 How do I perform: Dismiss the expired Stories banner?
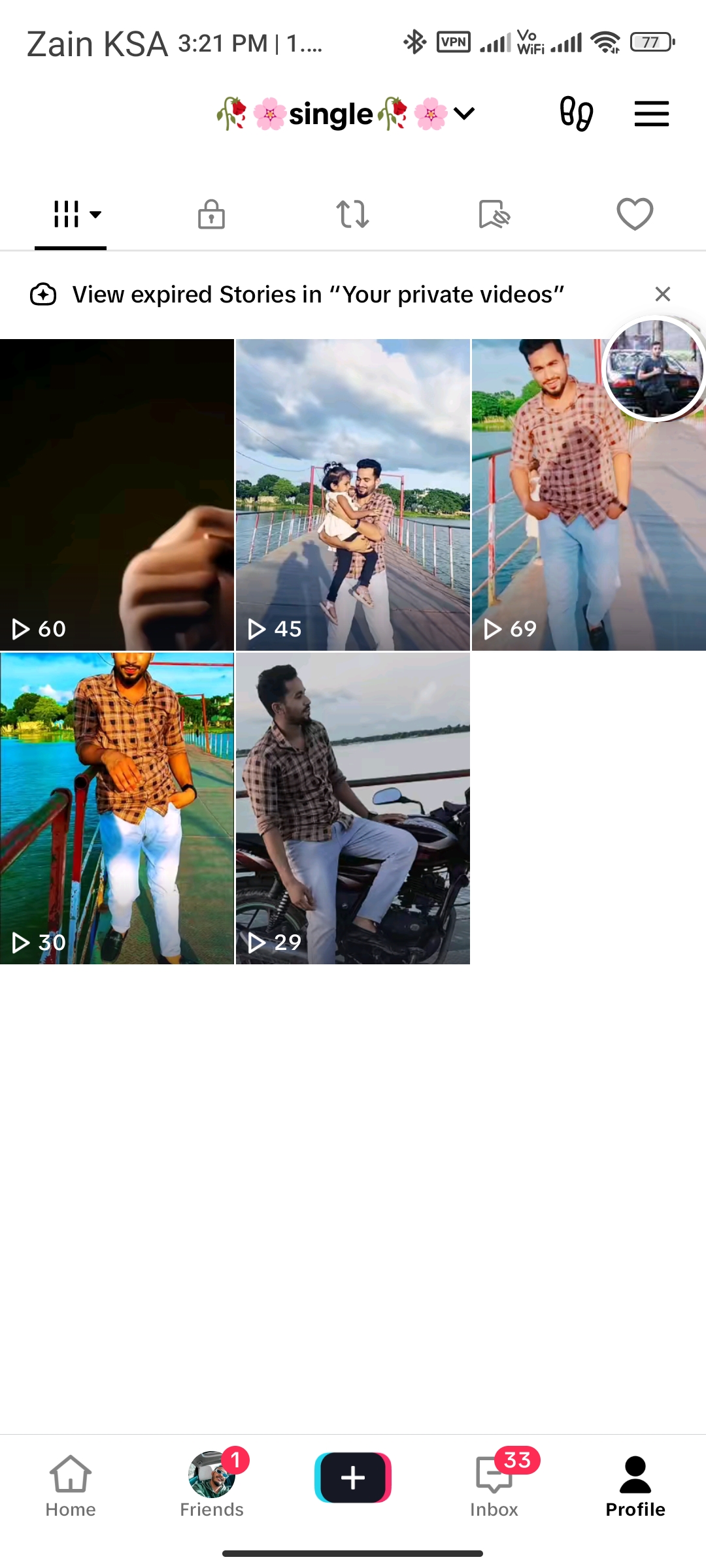662,294
